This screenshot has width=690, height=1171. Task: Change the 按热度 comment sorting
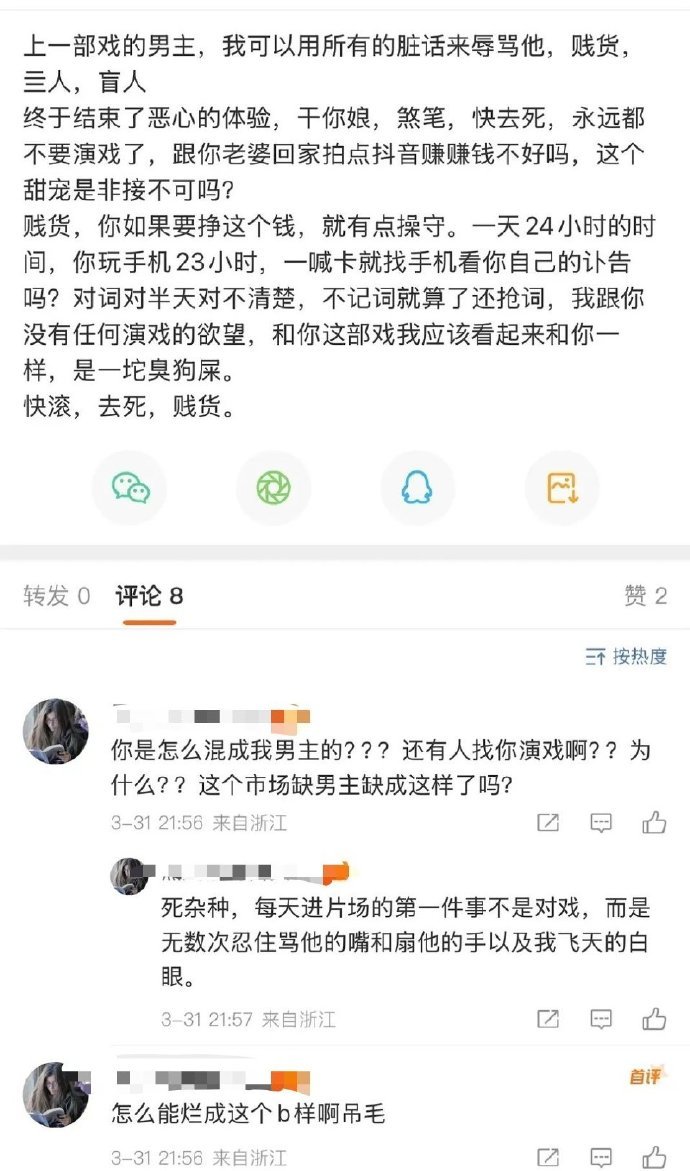coord(626,657)
